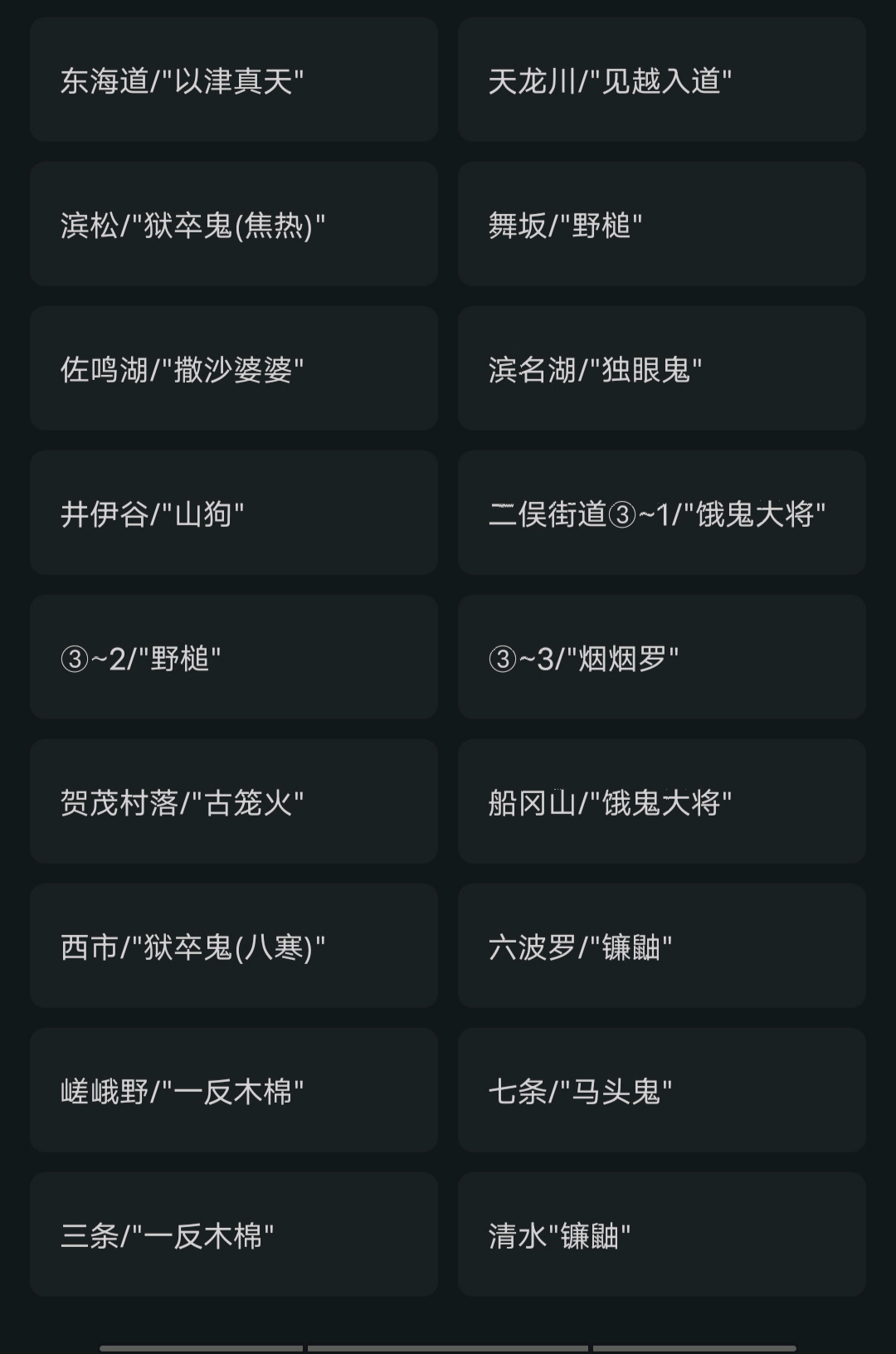Screen dimensions: 896x1354
Task: Select 西市/"狱卒鬼(八寒)"
Action: (x=233, y=947)
